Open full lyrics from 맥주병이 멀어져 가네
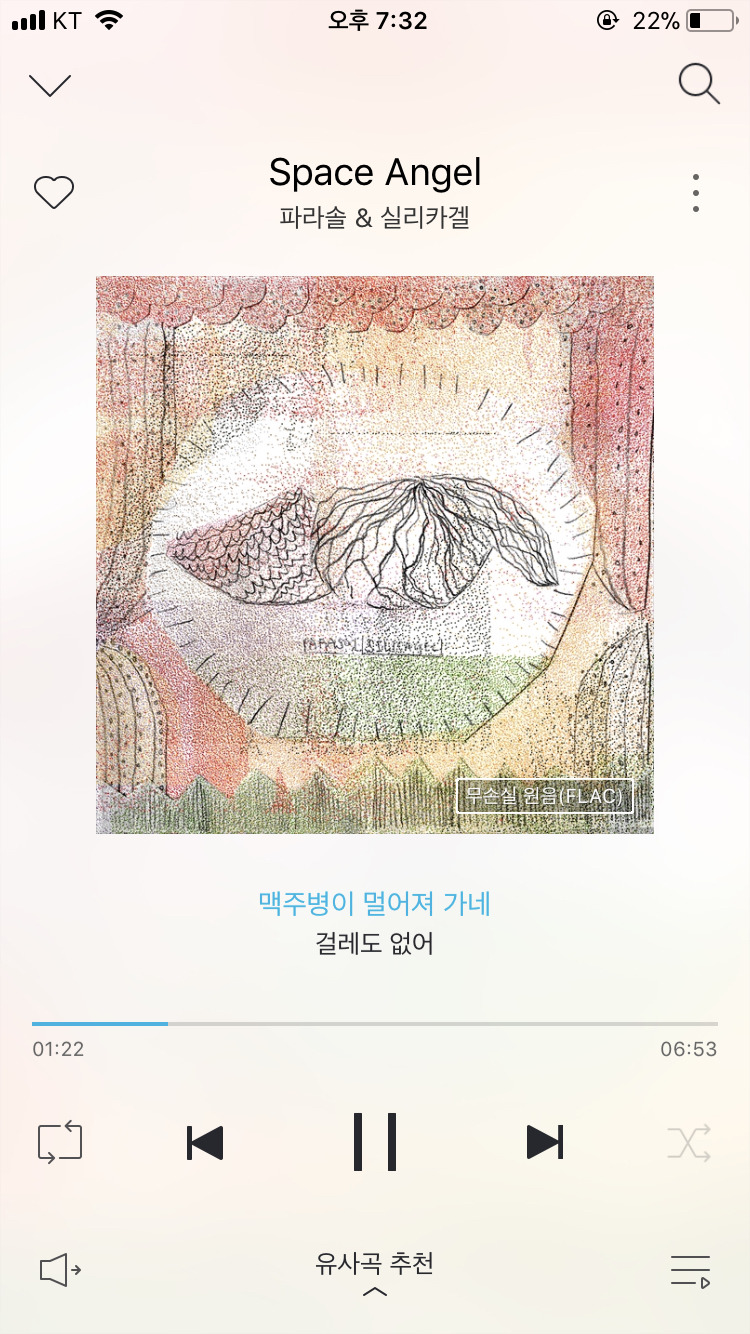 click(375, 905)
